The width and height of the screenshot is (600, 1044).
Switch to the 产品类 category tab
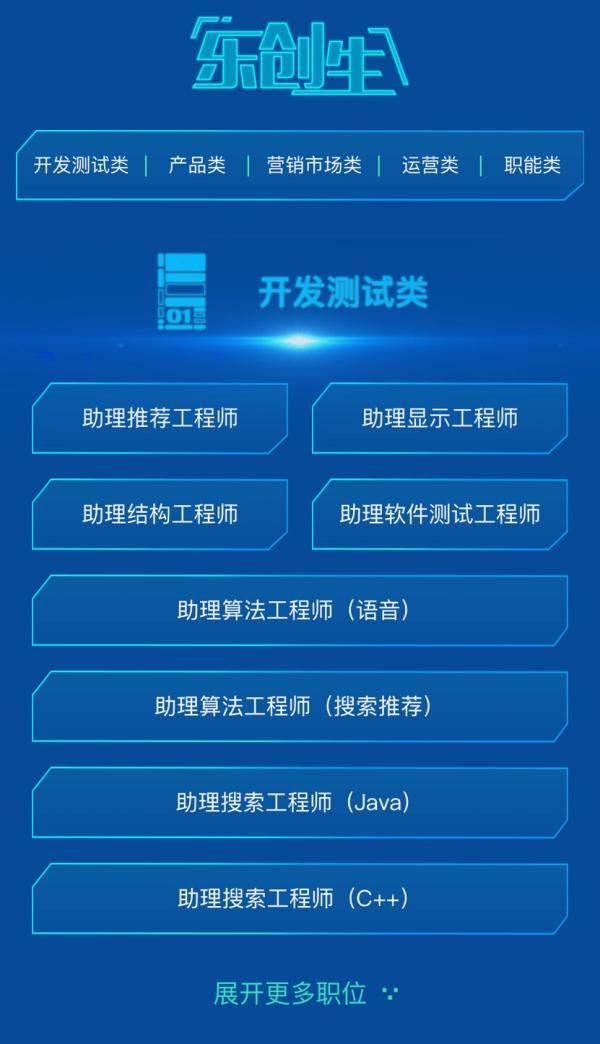197,166
